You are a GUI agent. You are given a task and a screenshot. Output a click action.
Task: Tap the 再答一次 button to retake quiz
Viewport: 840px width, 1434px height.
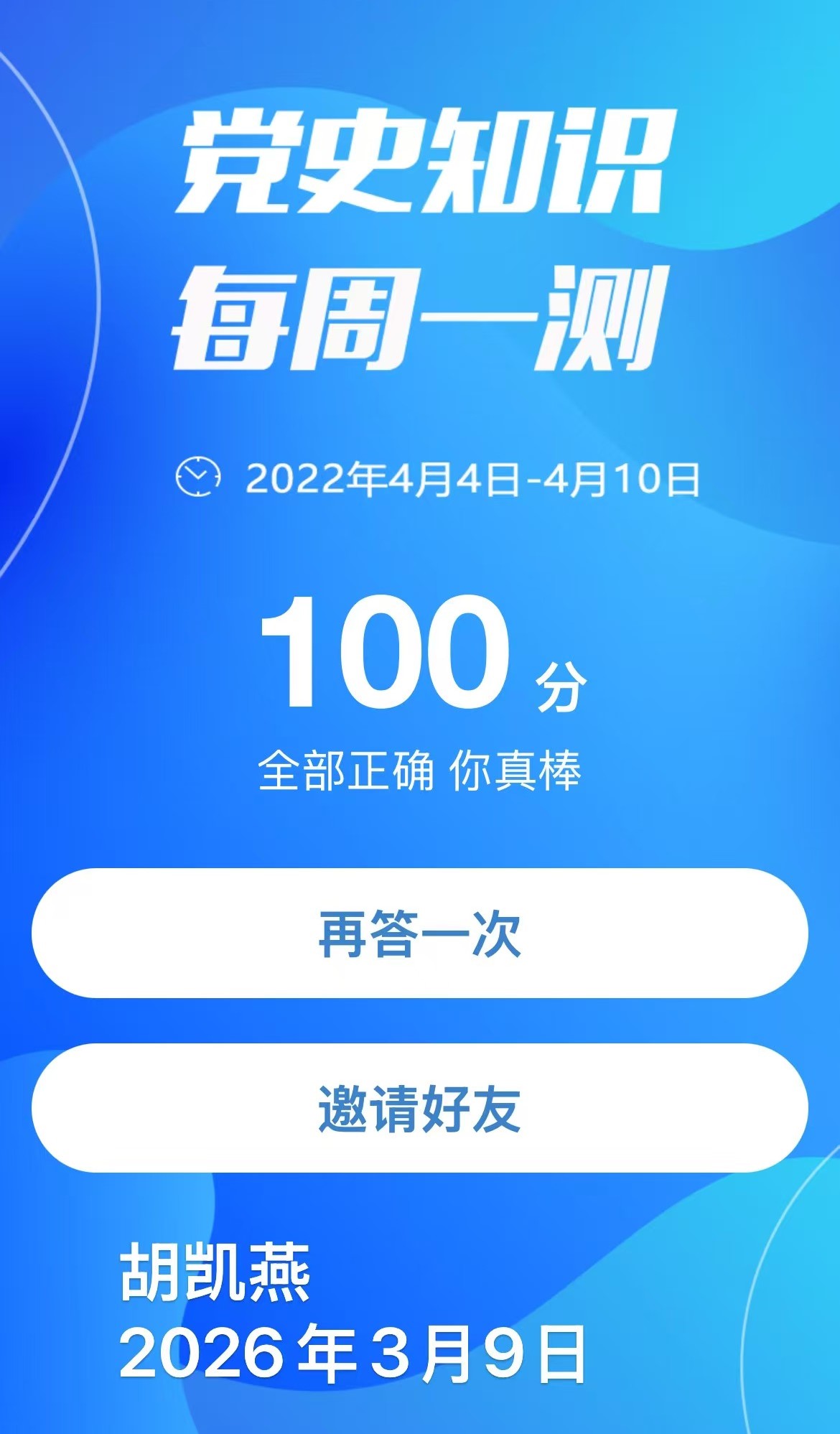[x=419, y=933]
